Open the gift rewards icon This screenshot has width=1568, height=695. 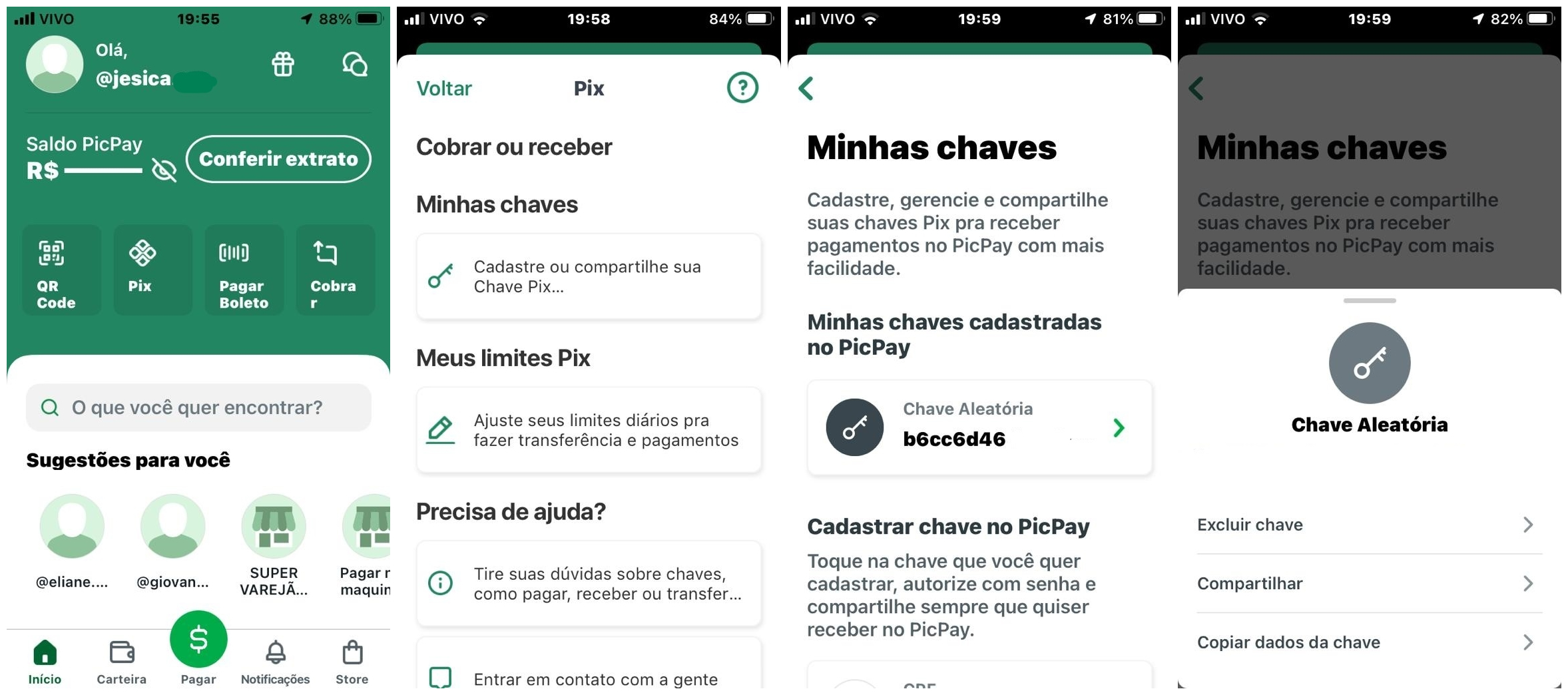(283, 65)
